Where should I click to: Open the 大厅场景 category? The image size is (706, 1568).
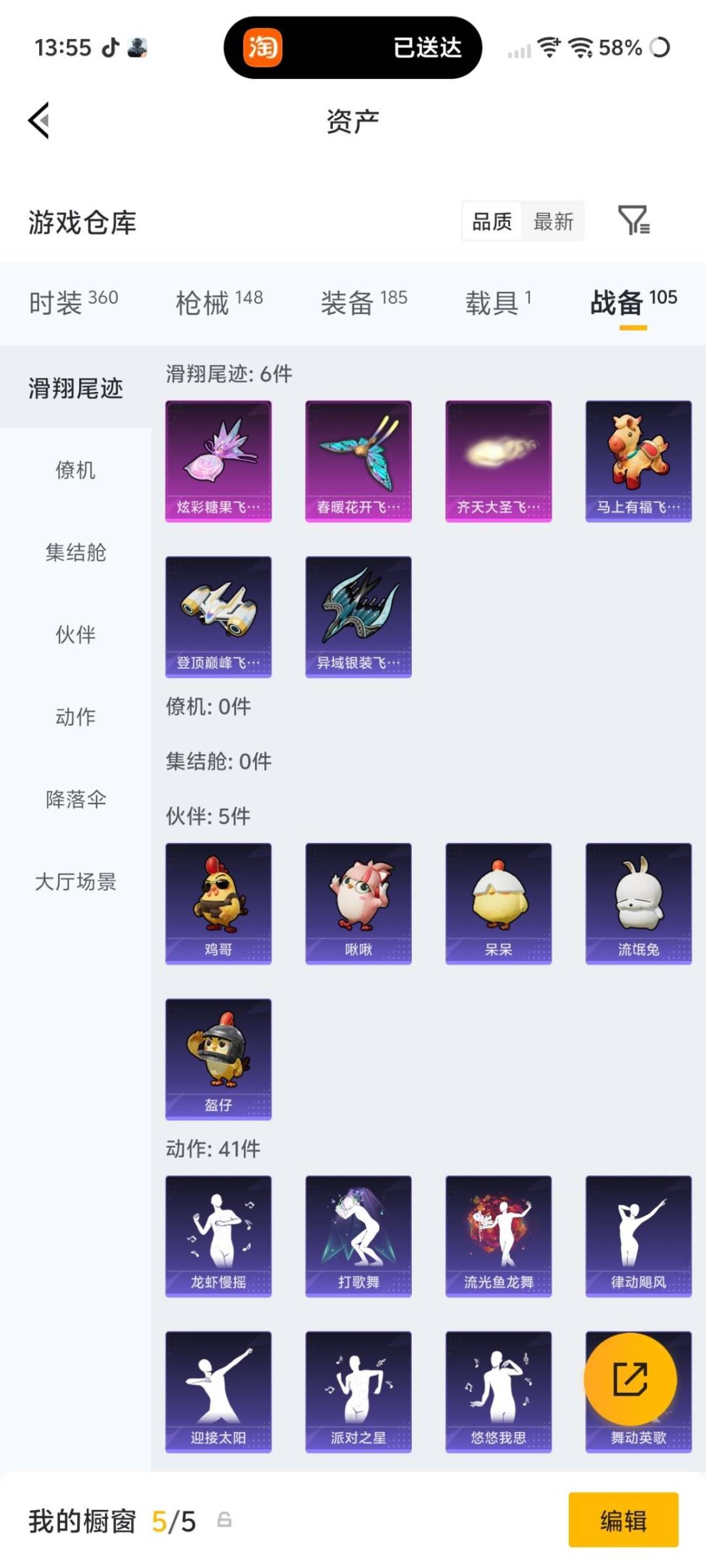[74, 882]
